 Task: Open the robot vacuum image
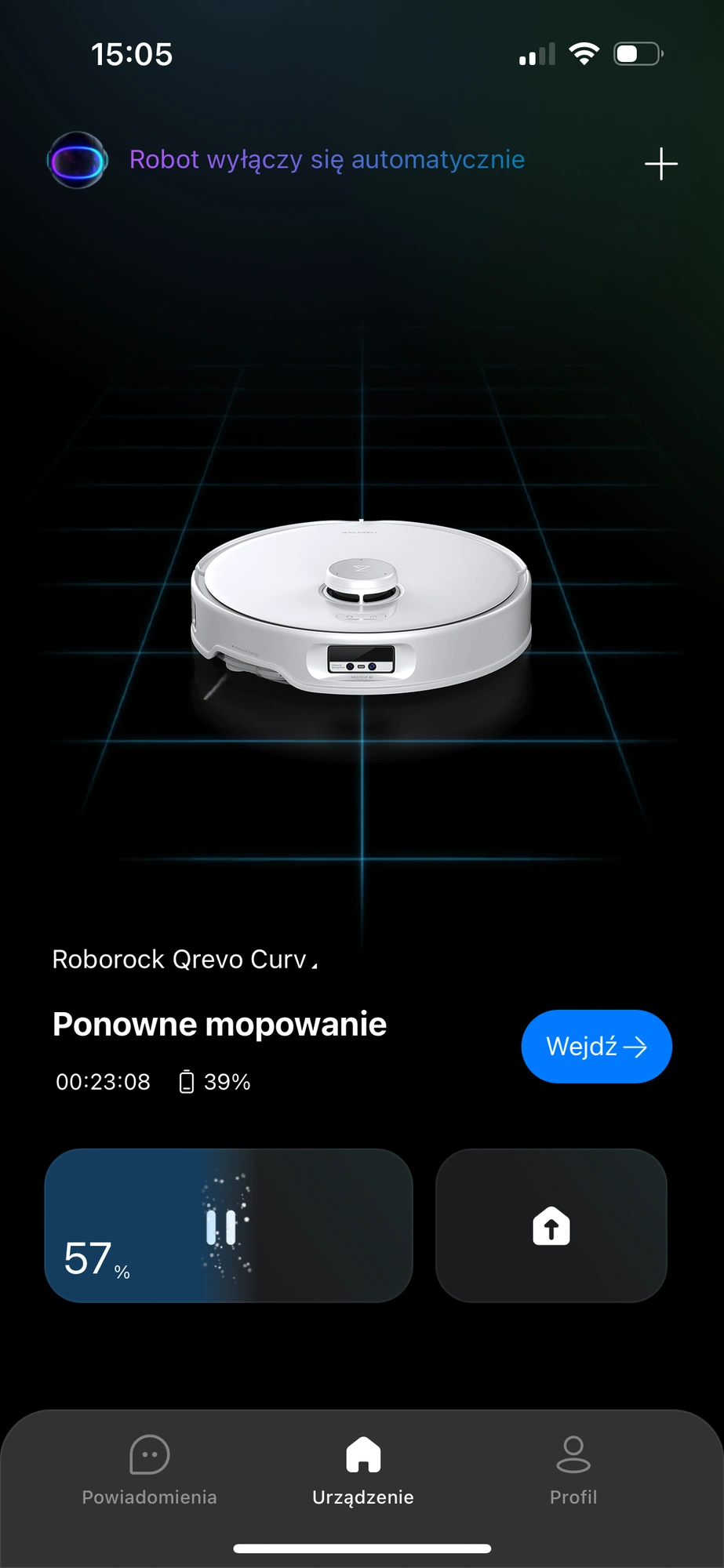pos(361,608)
